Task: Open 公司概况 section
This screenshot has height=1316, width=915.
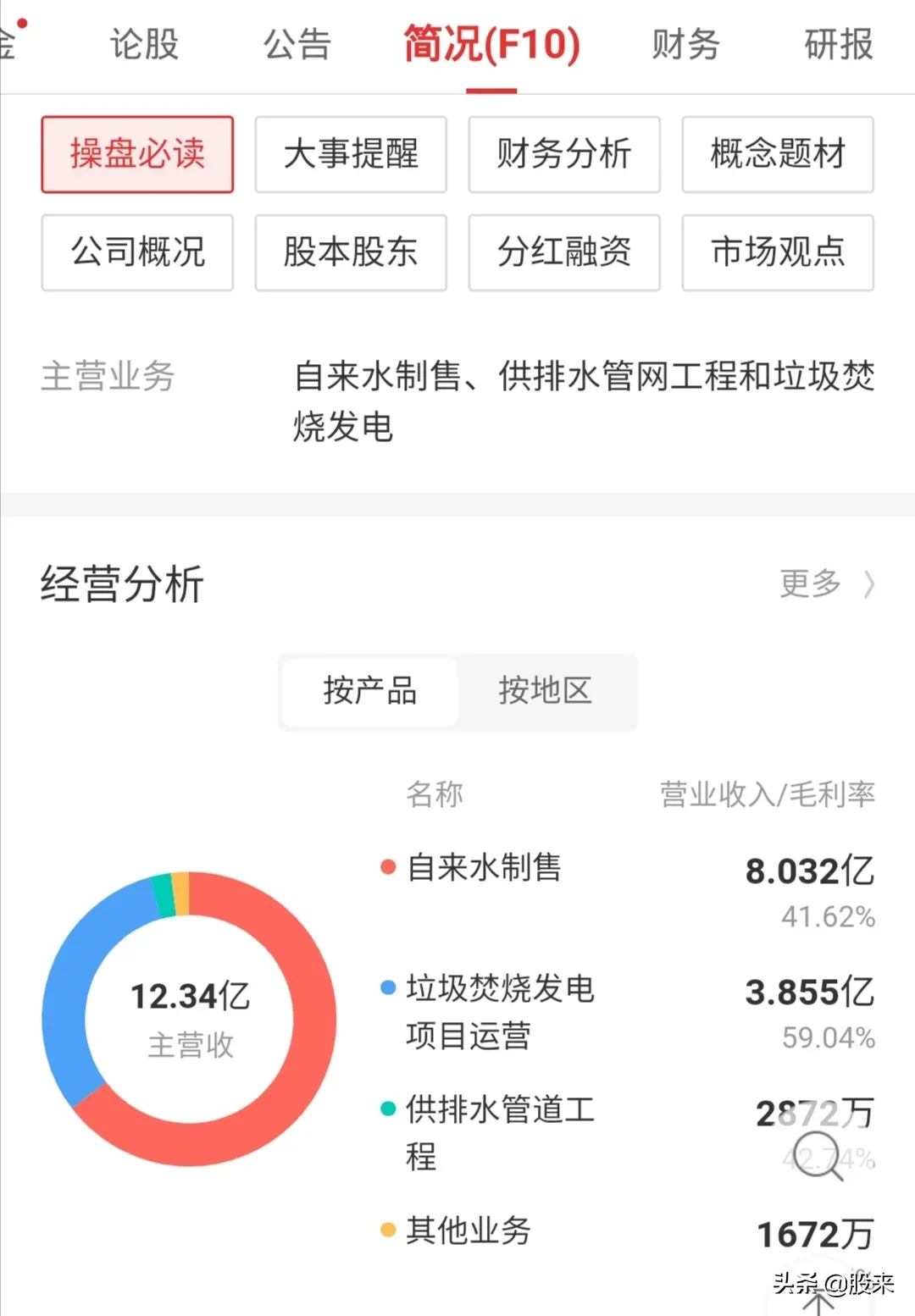Action: pyautogui.click(x=137, y=252)
